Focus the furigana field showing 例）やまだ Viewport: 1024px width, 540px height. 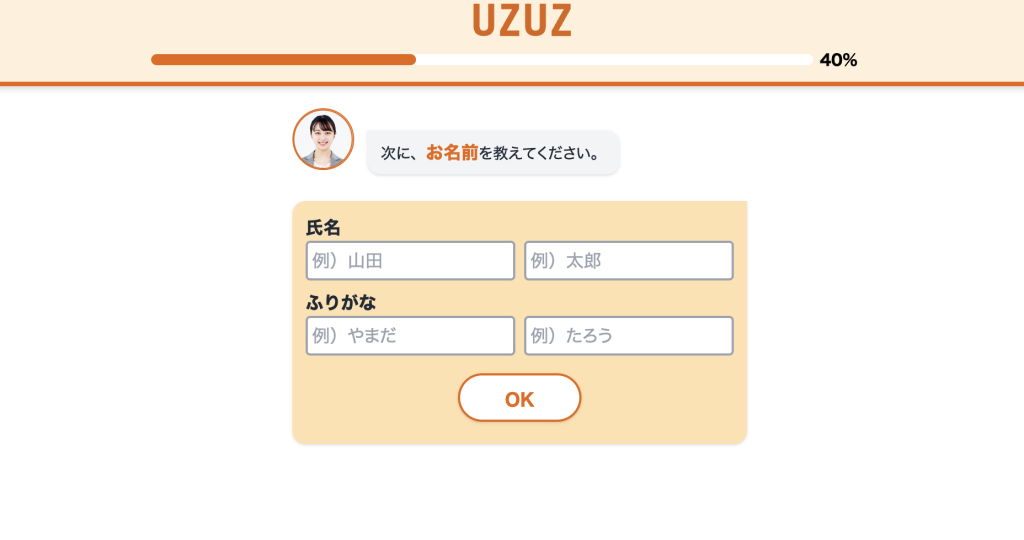click(x=410, y=336)
